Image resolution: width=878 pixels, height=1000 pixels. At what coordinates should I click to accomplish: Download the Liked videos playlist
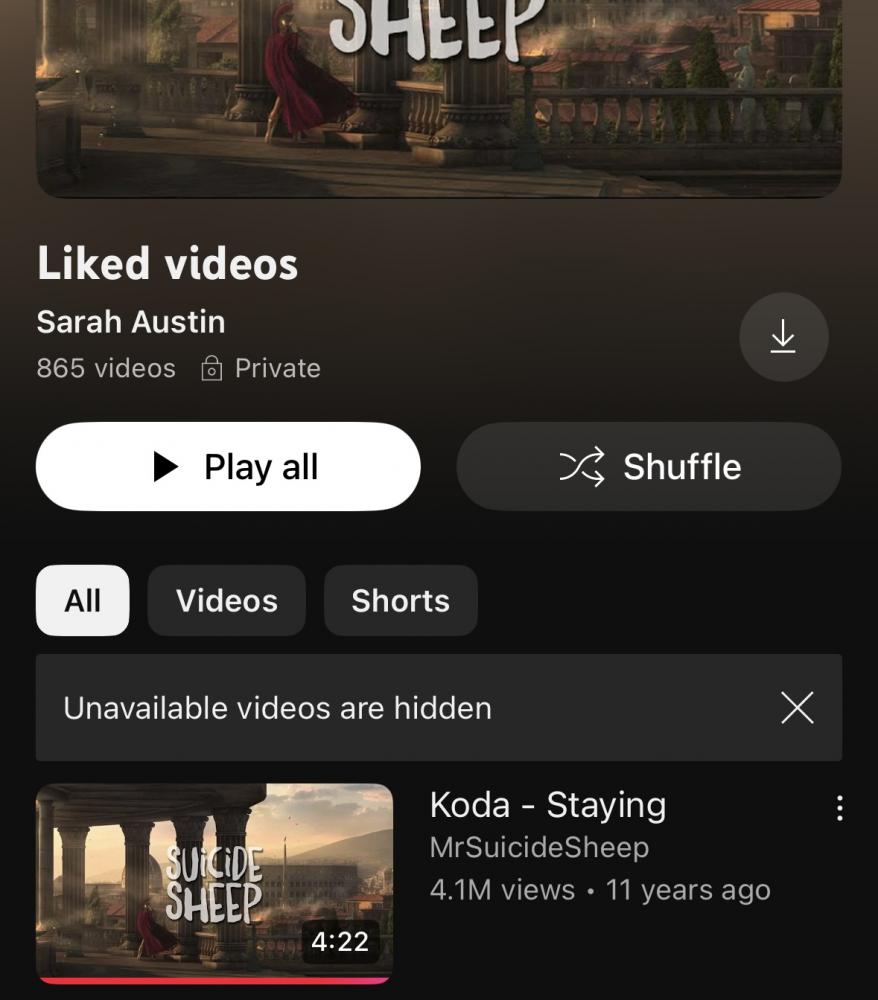pyautogui.click(x=783, y=338)
